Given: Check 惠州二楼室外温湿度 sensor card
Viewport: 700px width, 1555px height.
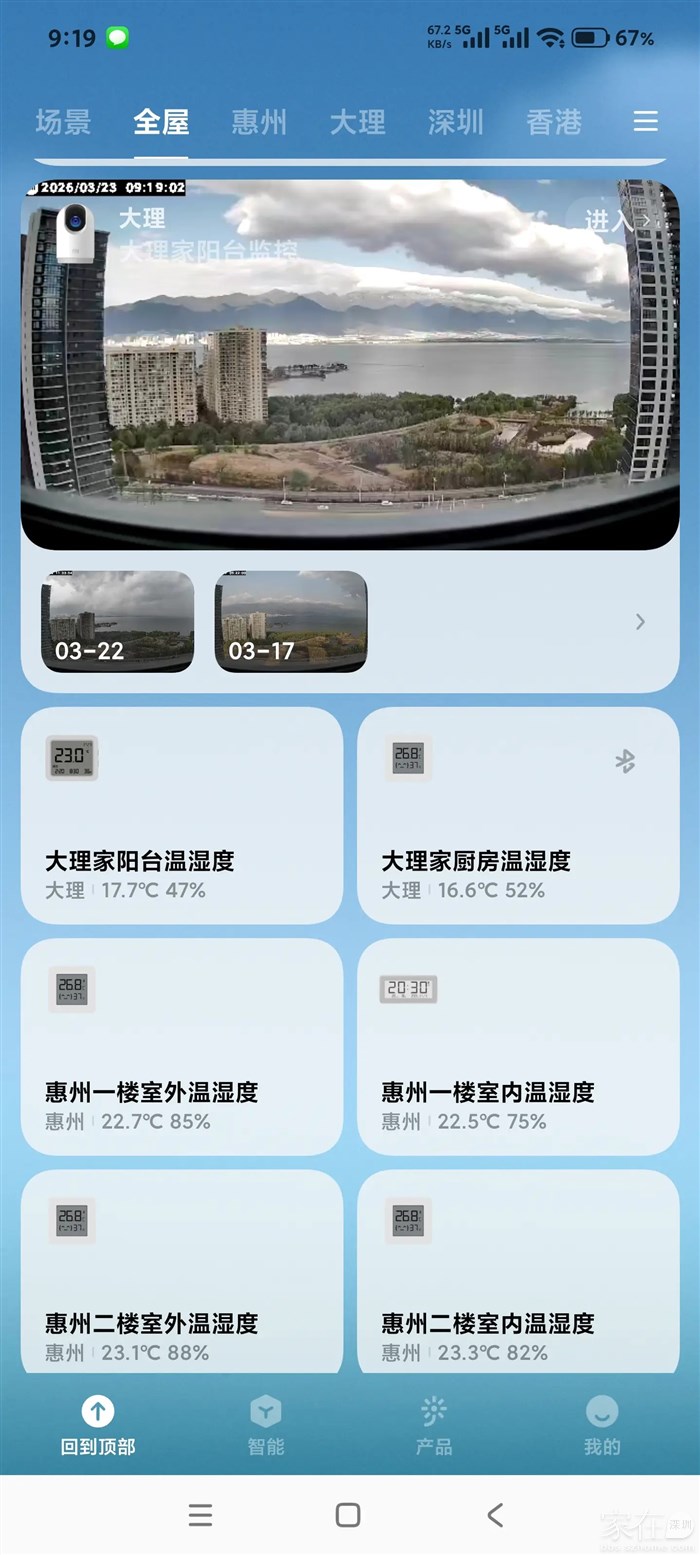Looking at the screenshot, I should click(x=182, y=1275).
